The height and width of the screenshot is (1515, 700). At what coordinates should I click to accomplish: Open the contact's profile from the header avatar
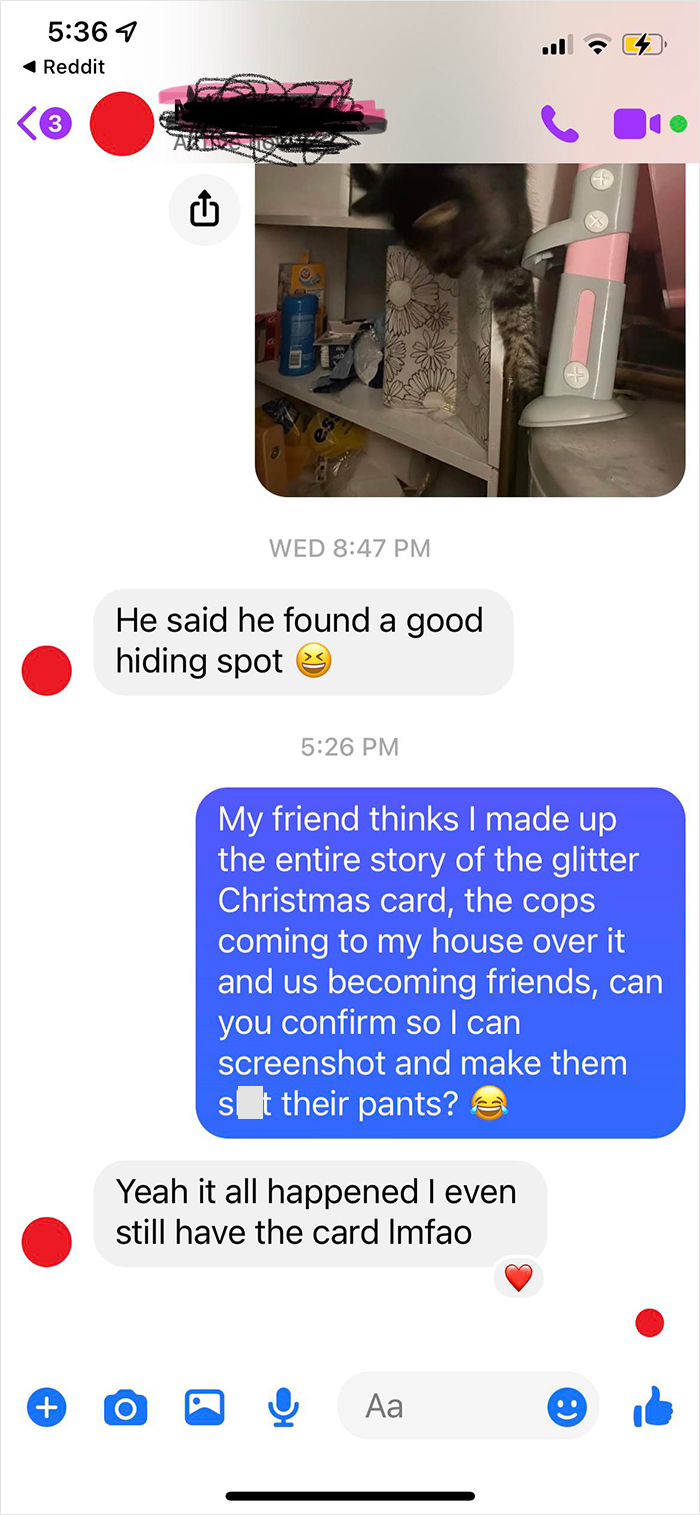tap(122, 124)
